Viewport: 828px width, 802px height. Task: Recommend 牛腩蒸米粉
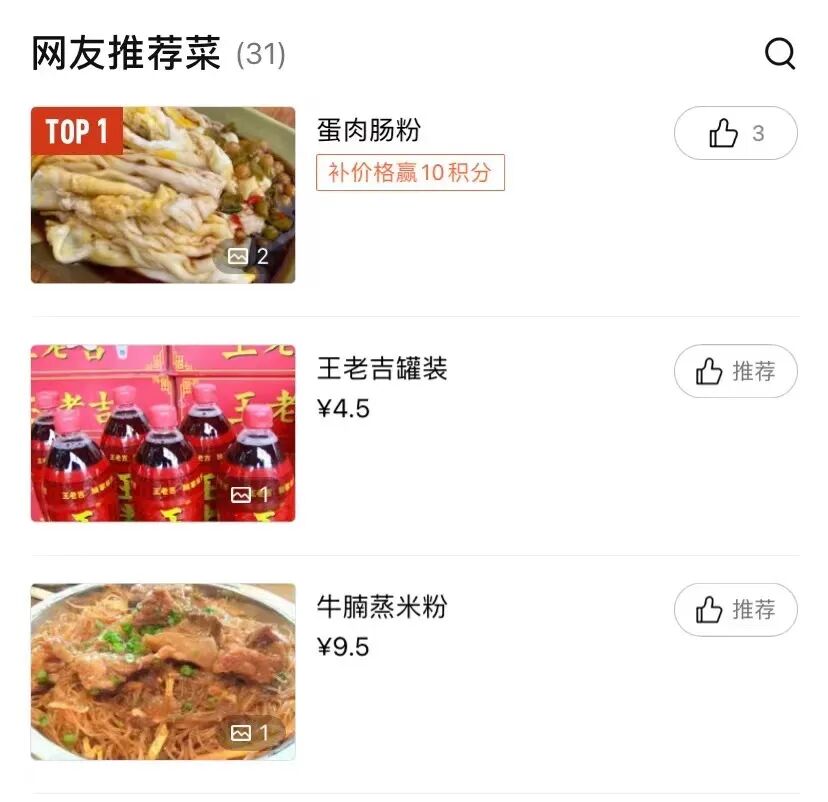[x=735, y=610]
